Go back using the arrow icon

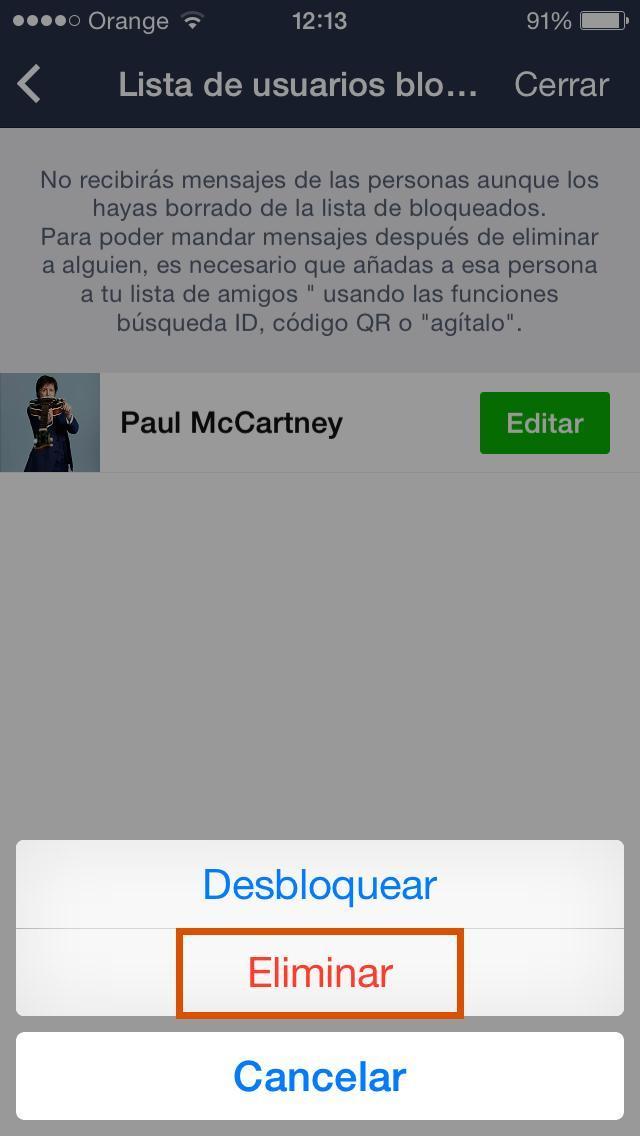click(30, 84)
